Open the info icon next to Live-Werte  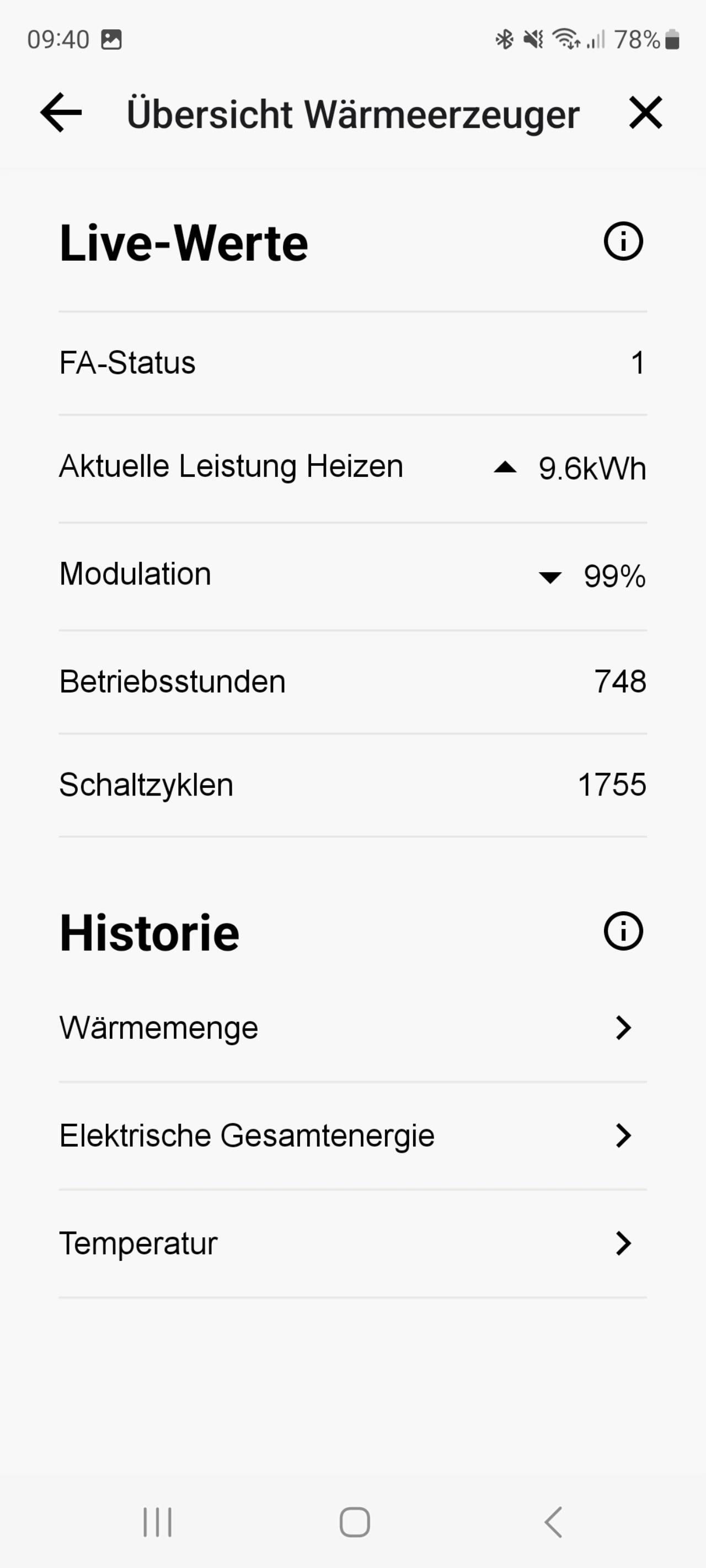[x=623, y=241]
